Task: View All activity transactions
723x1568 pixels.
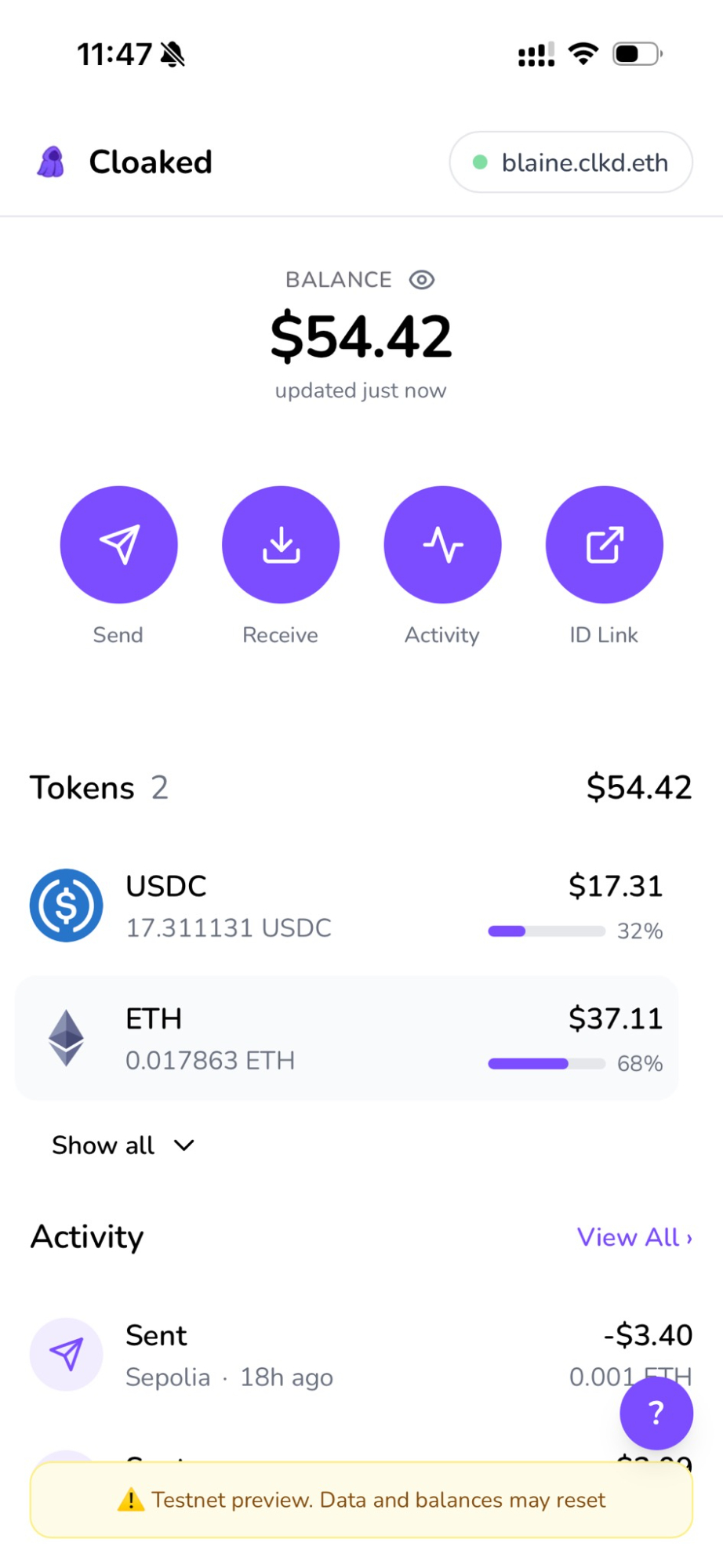Action: [x=634, y=1237]
